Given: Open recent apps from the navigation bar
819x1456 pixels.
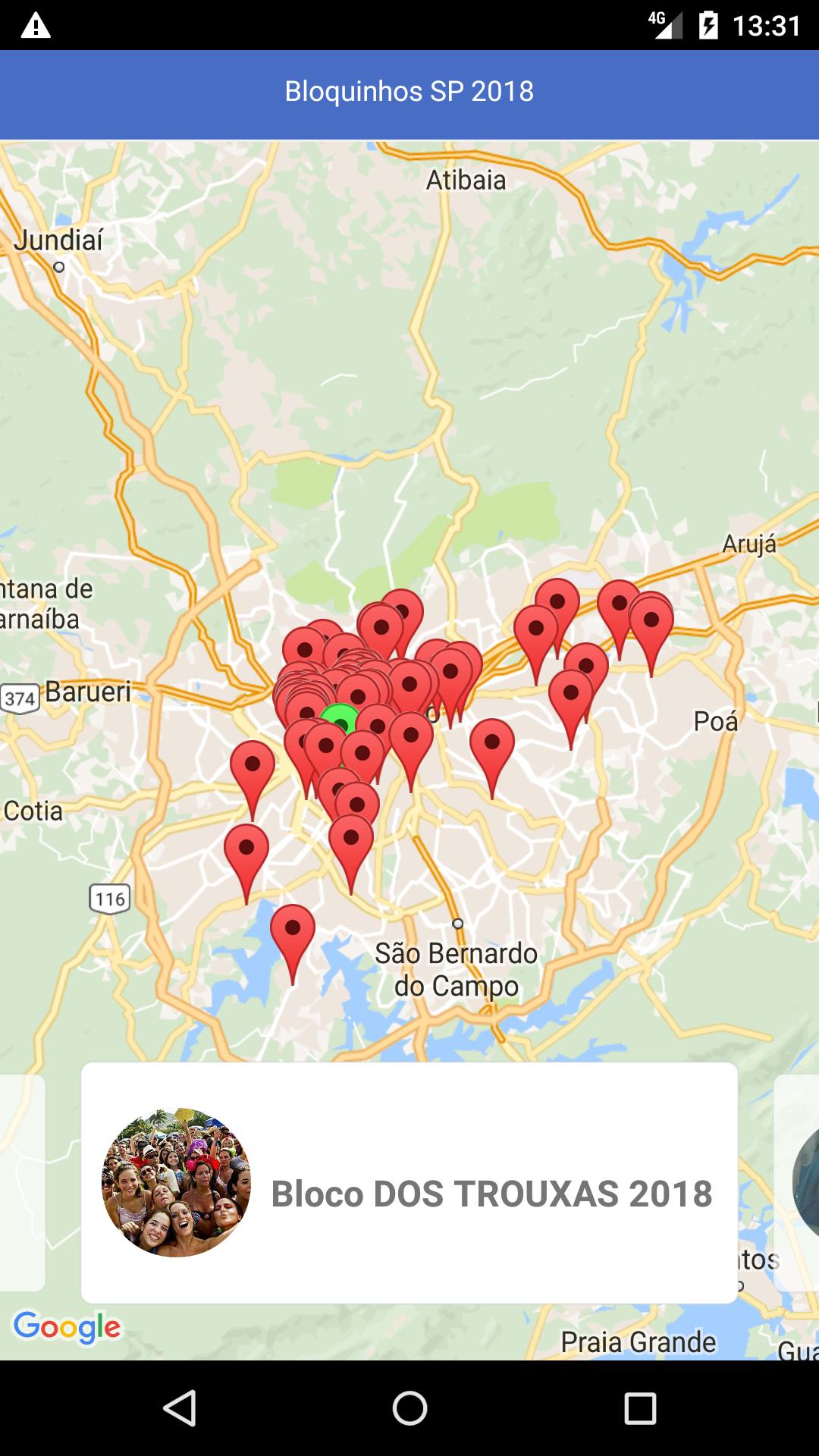Looking at the screenshot, I should 639,1408.
